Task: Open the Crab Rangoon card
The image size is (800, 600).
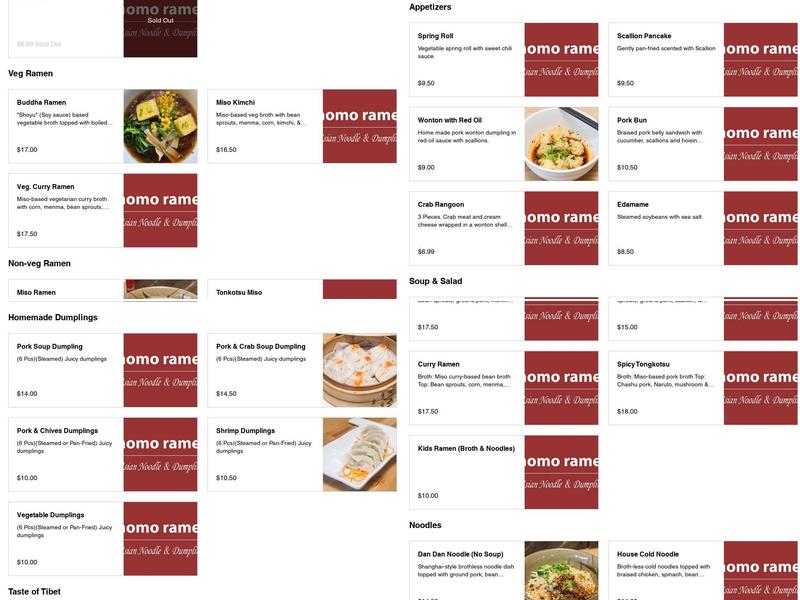Action: click(x=467, y=227)
